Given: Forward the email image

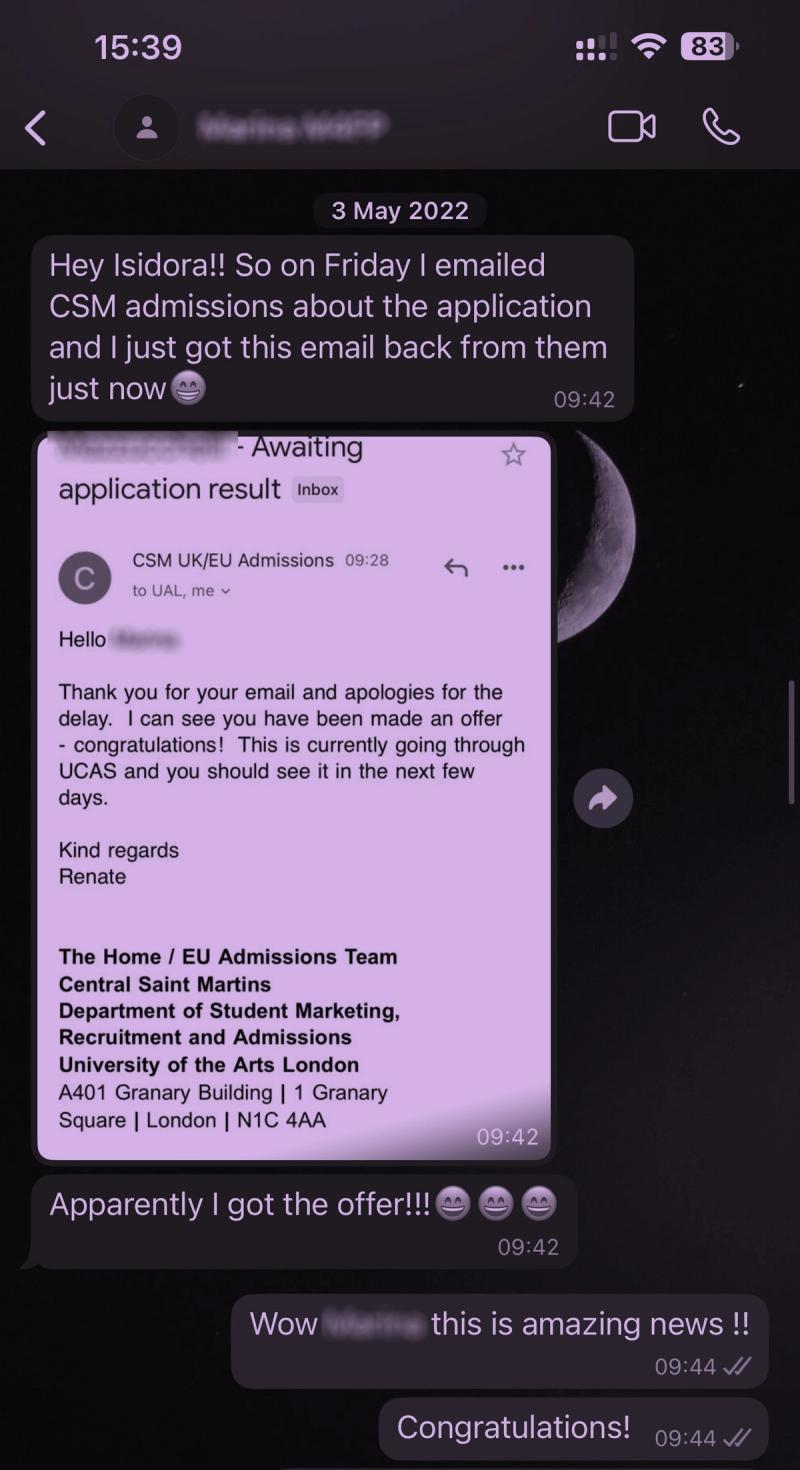Looking at the screenshot, I should pyautogui.click(x=603, y=798).
